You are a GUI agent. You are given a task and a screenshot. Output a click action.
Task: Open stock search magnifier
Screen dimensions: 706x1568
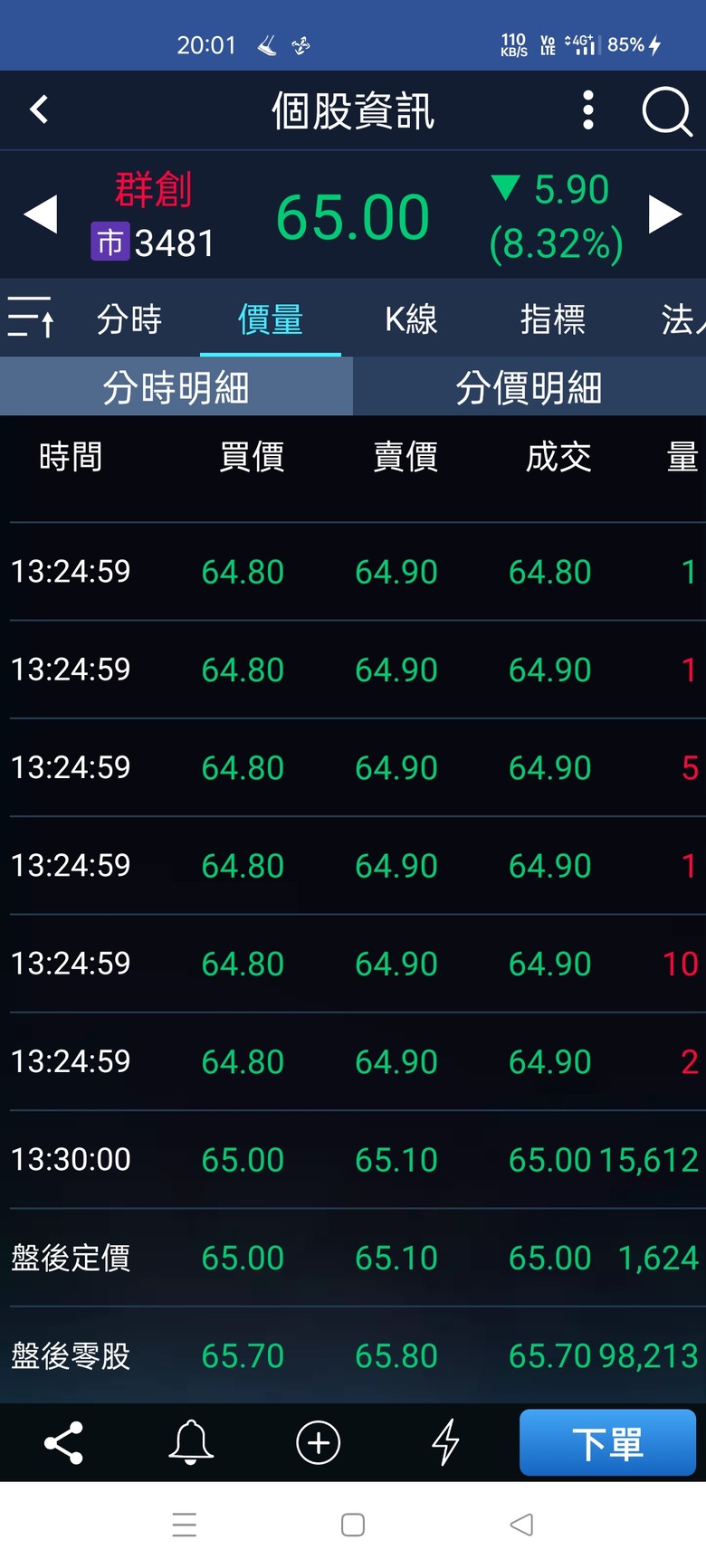[667, 111]
